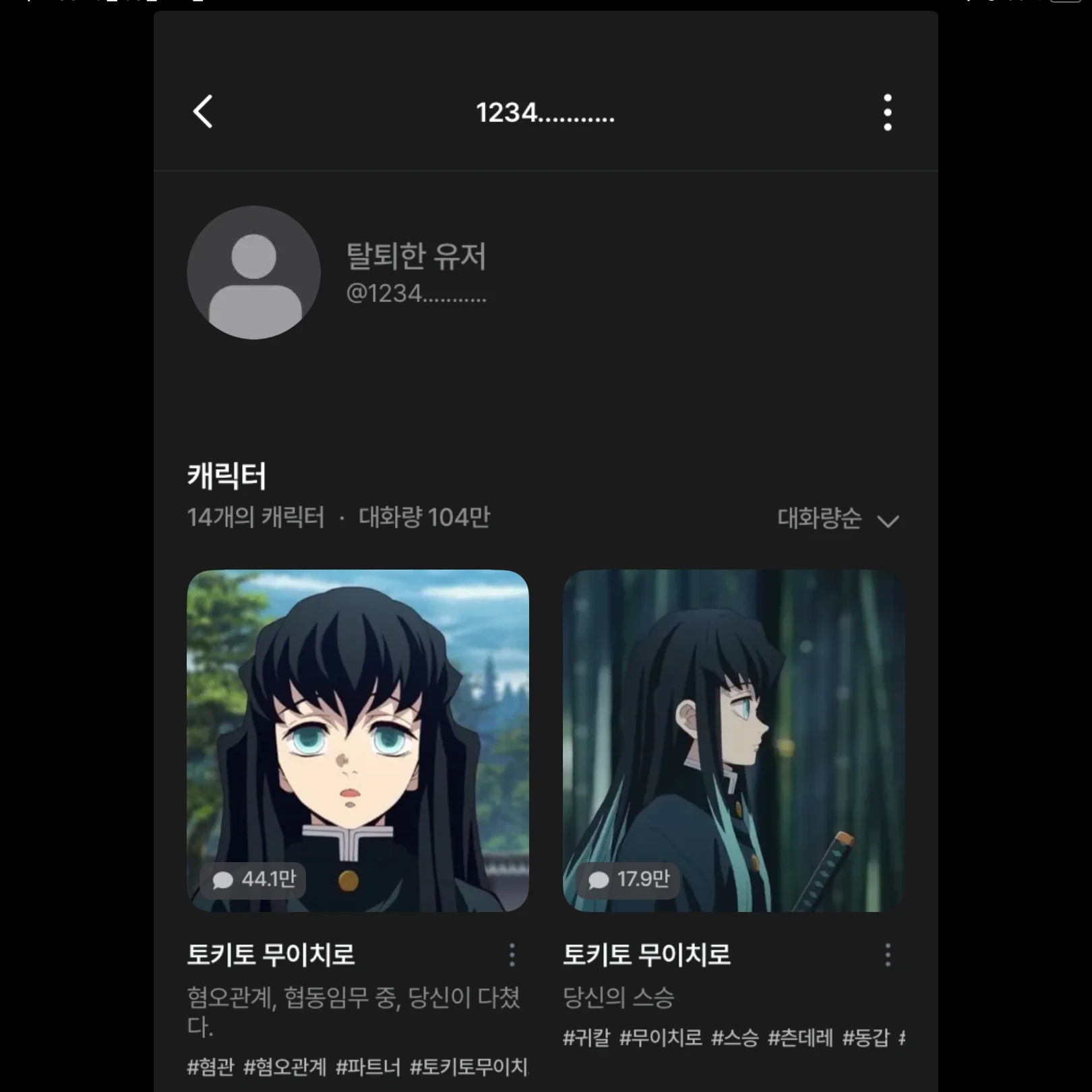Go back from the 1234 profile
Screen dimensions: 1092x1092
[x=203, y=111]
